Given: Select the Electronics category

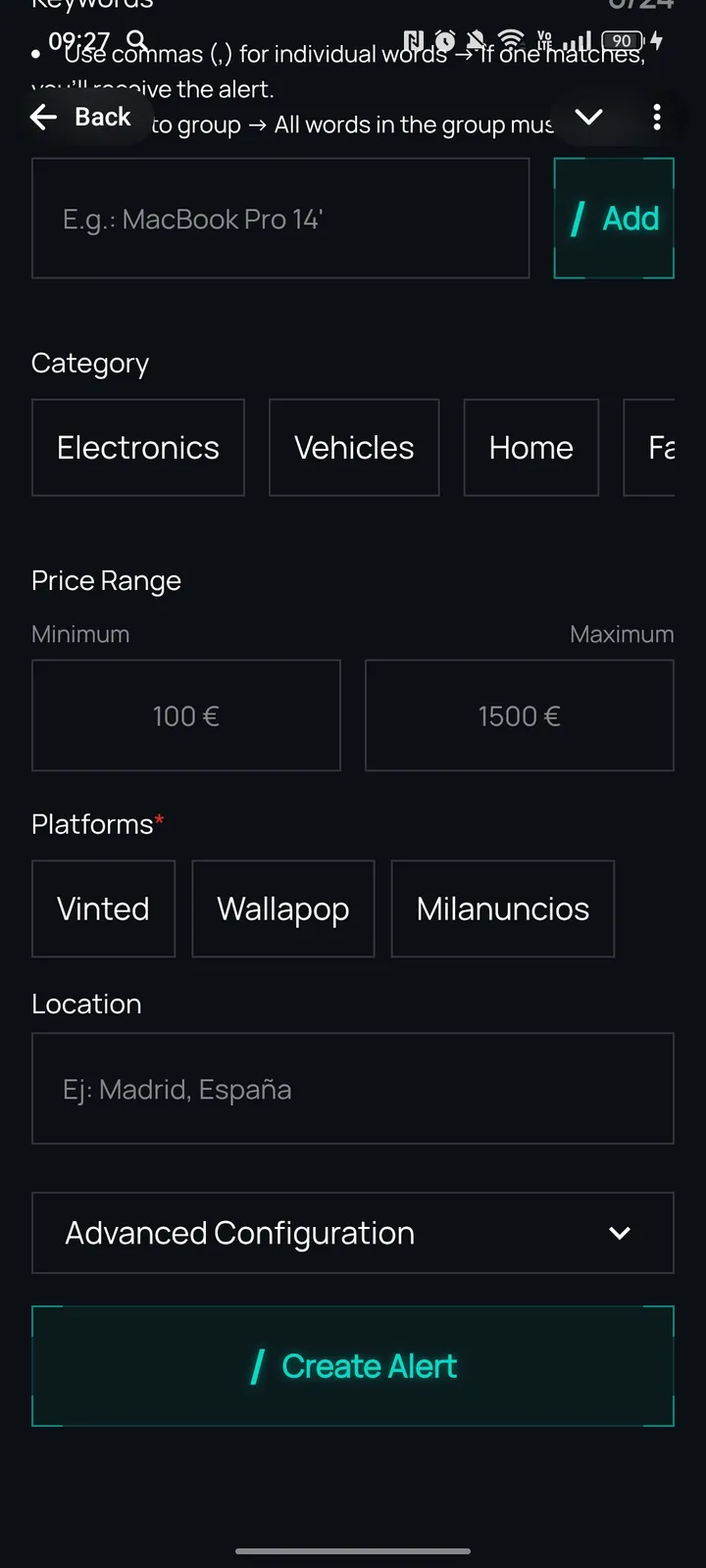Looking at the screenshot, I should (x=137, y=447).
